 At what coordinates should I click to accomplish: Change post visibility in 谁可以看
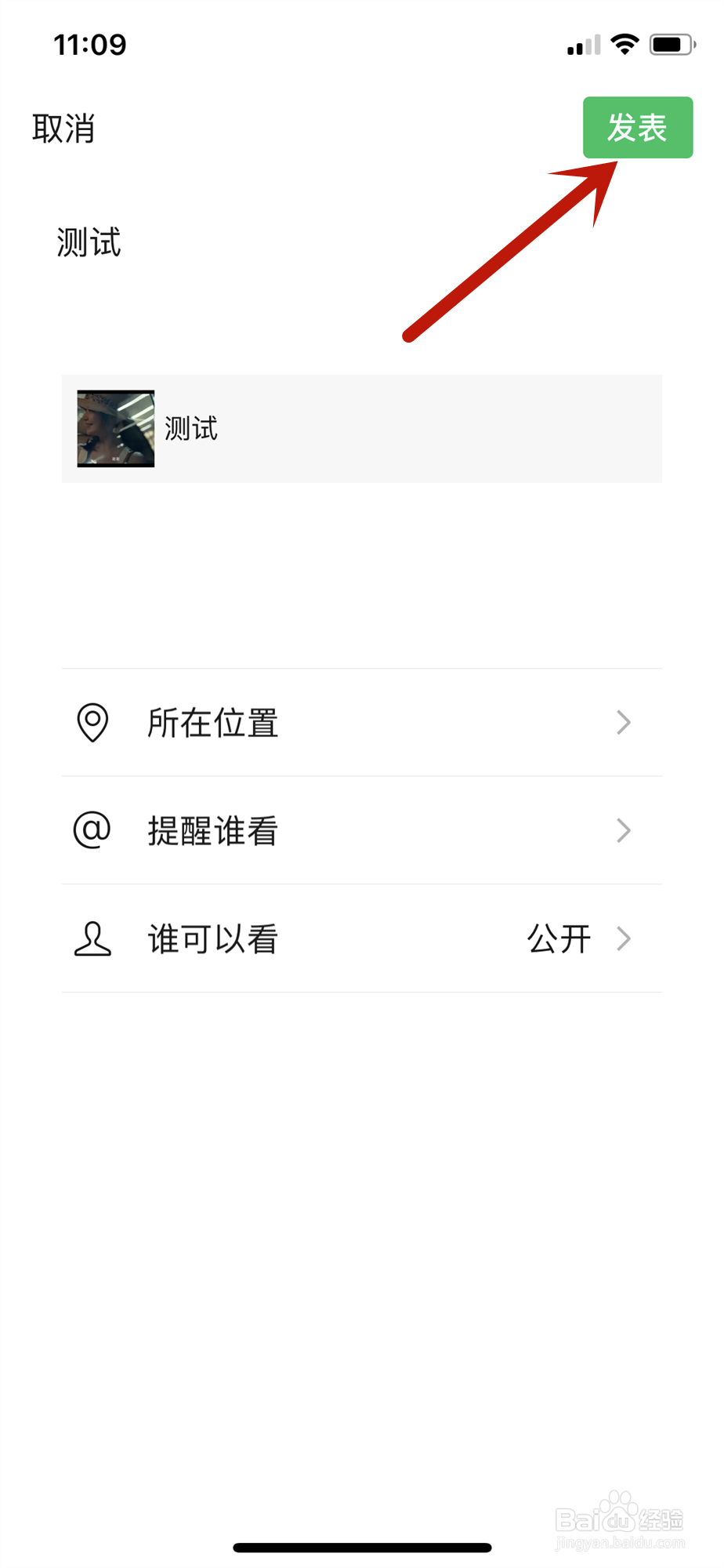click(x=361, y=939)
